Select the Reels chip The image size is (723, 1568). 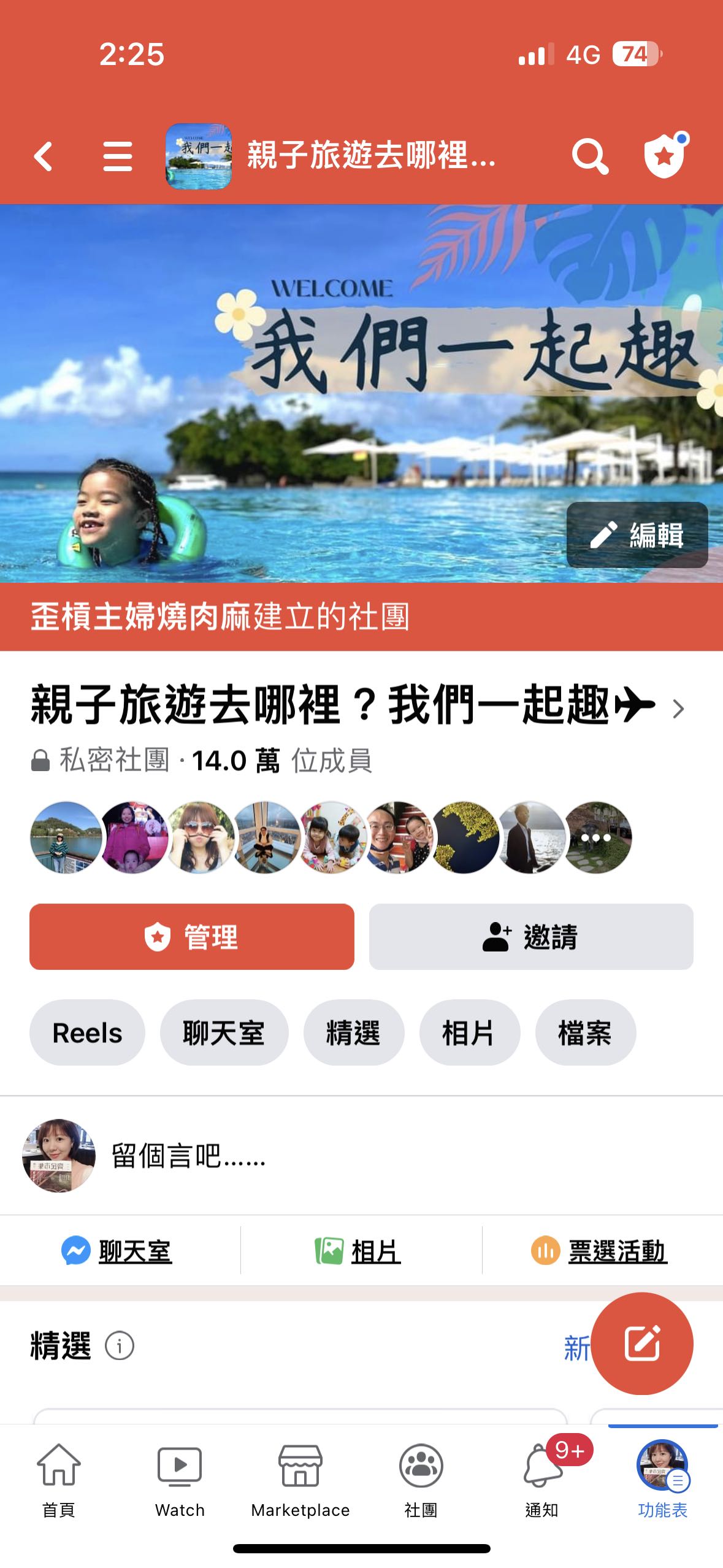point(87,1033)
